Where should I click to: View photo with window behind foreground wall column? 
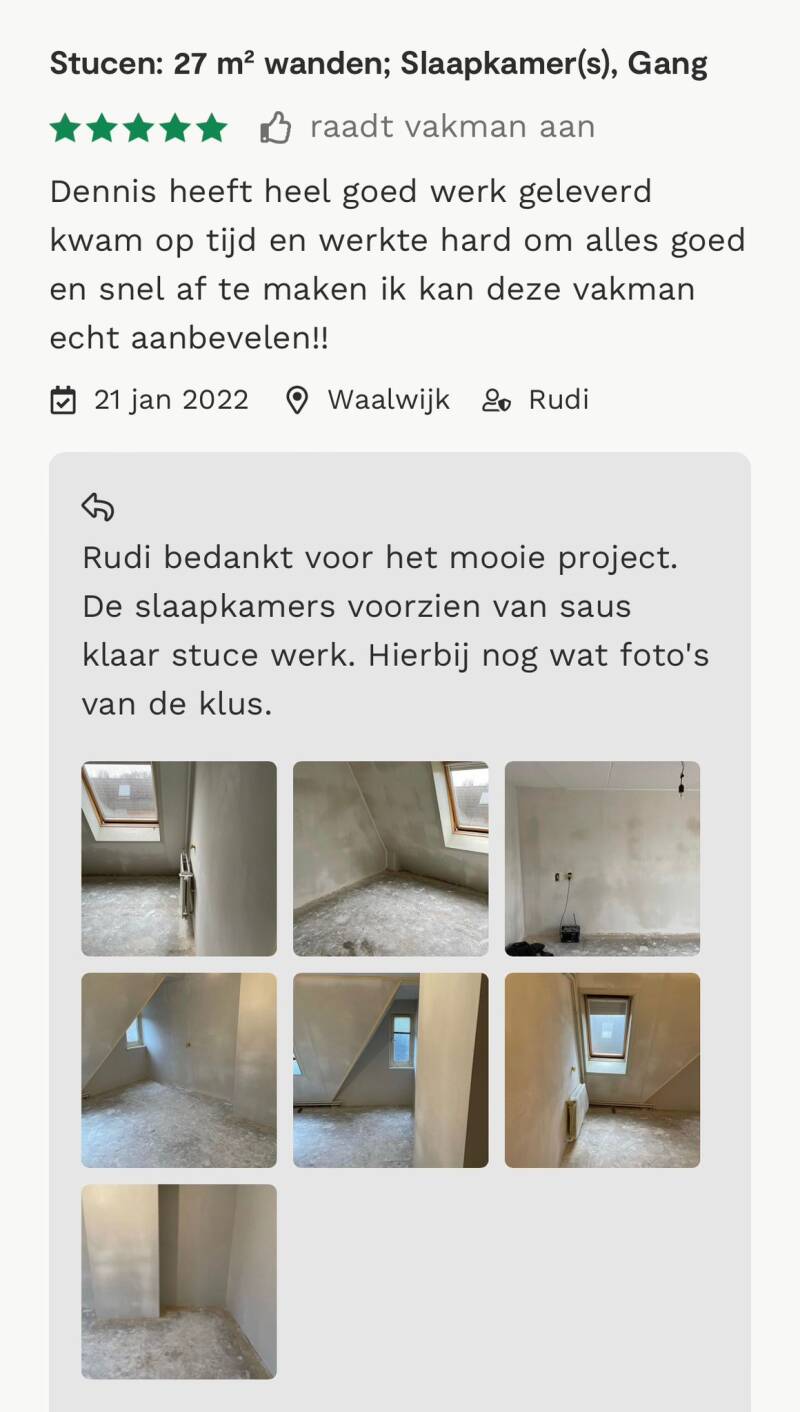pos(390,1070)
